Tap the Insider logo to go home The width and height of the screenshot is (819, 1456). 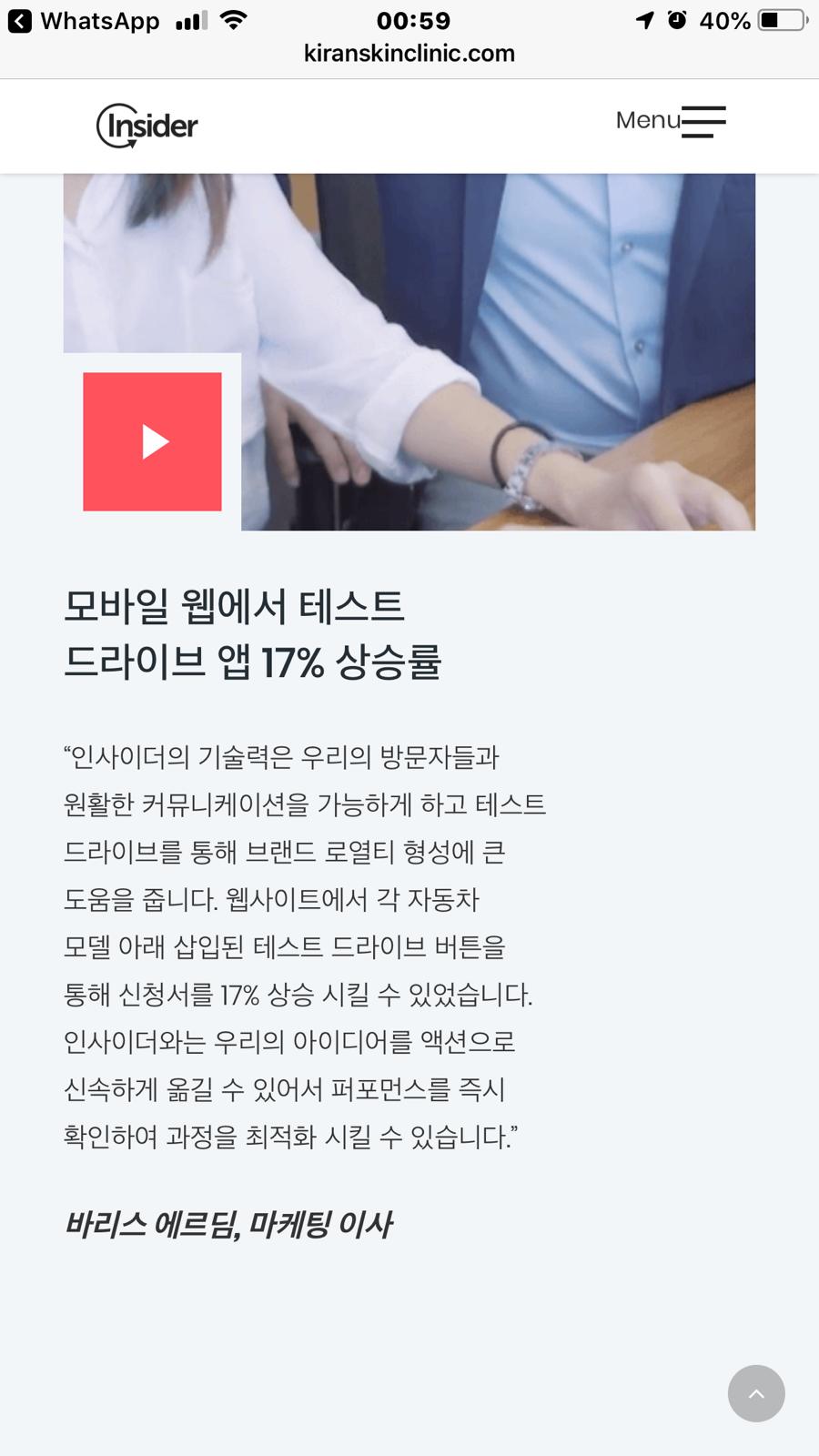147,126
